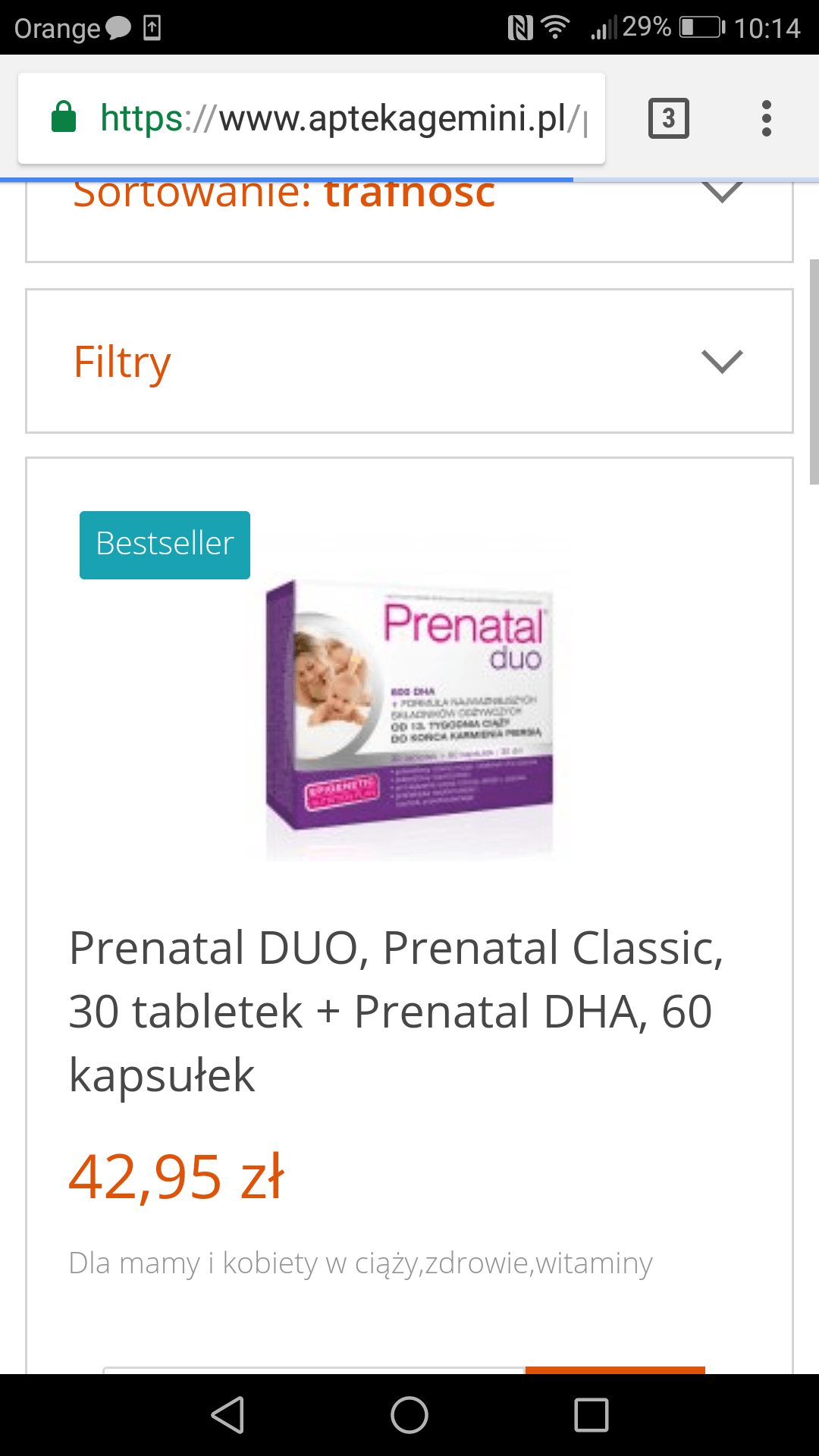Screen dimensions: 819x1456
Task: Expand the Filtry section
Action: click(409, 361)
